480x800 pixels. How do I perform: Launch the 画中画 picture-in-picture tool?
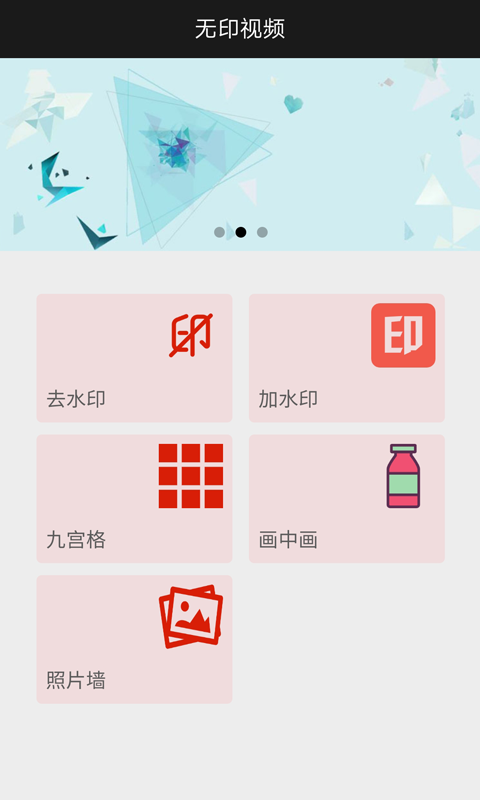347,498
